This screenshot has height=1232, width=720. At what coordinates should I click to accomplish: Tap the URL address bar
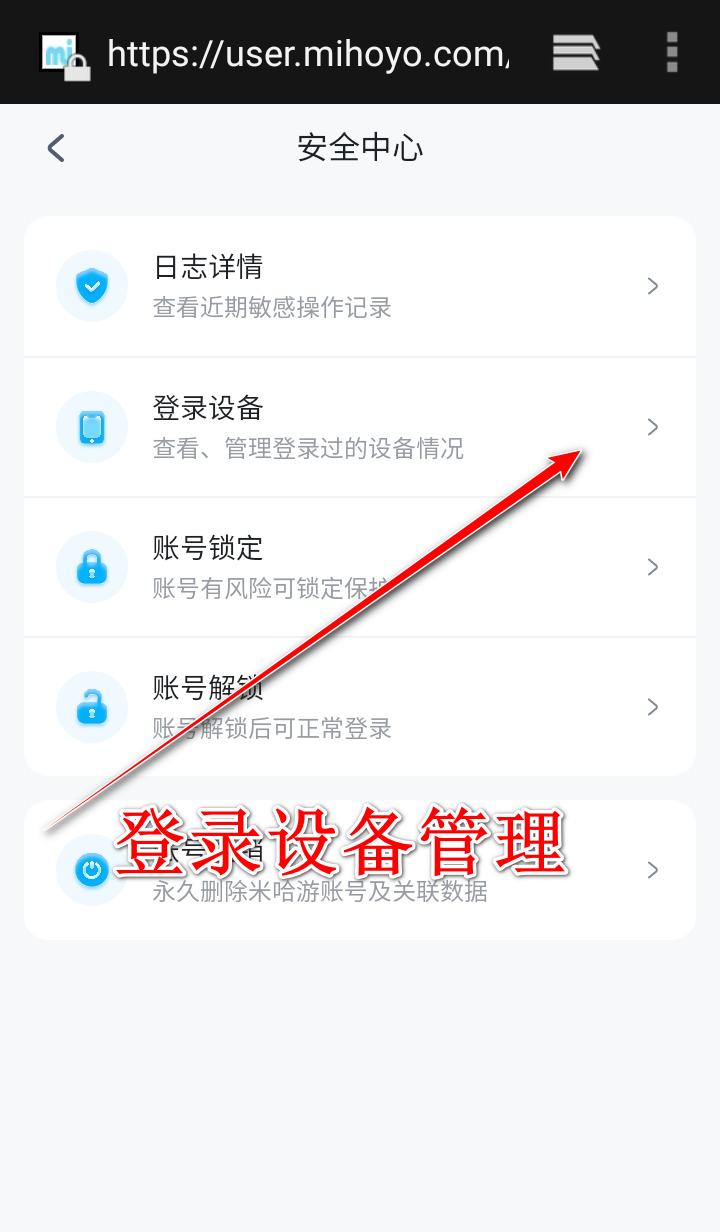(x=308, y=53)
